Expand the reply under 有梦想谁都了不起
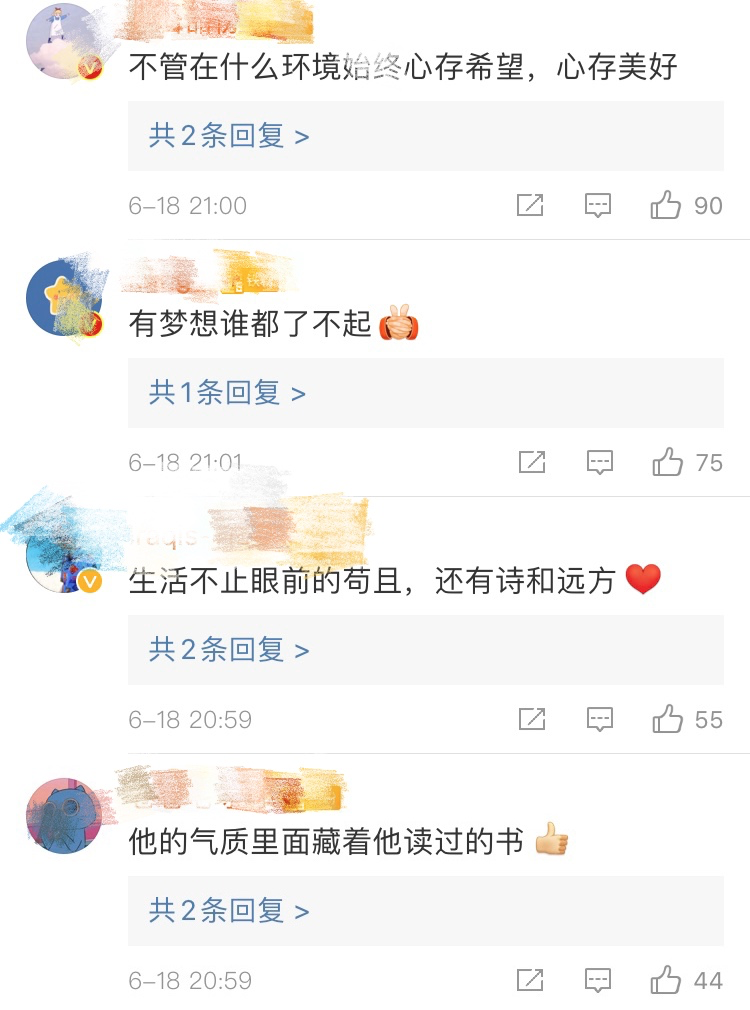The width and height of the screenshot is (750, 1010). point(227,393)
